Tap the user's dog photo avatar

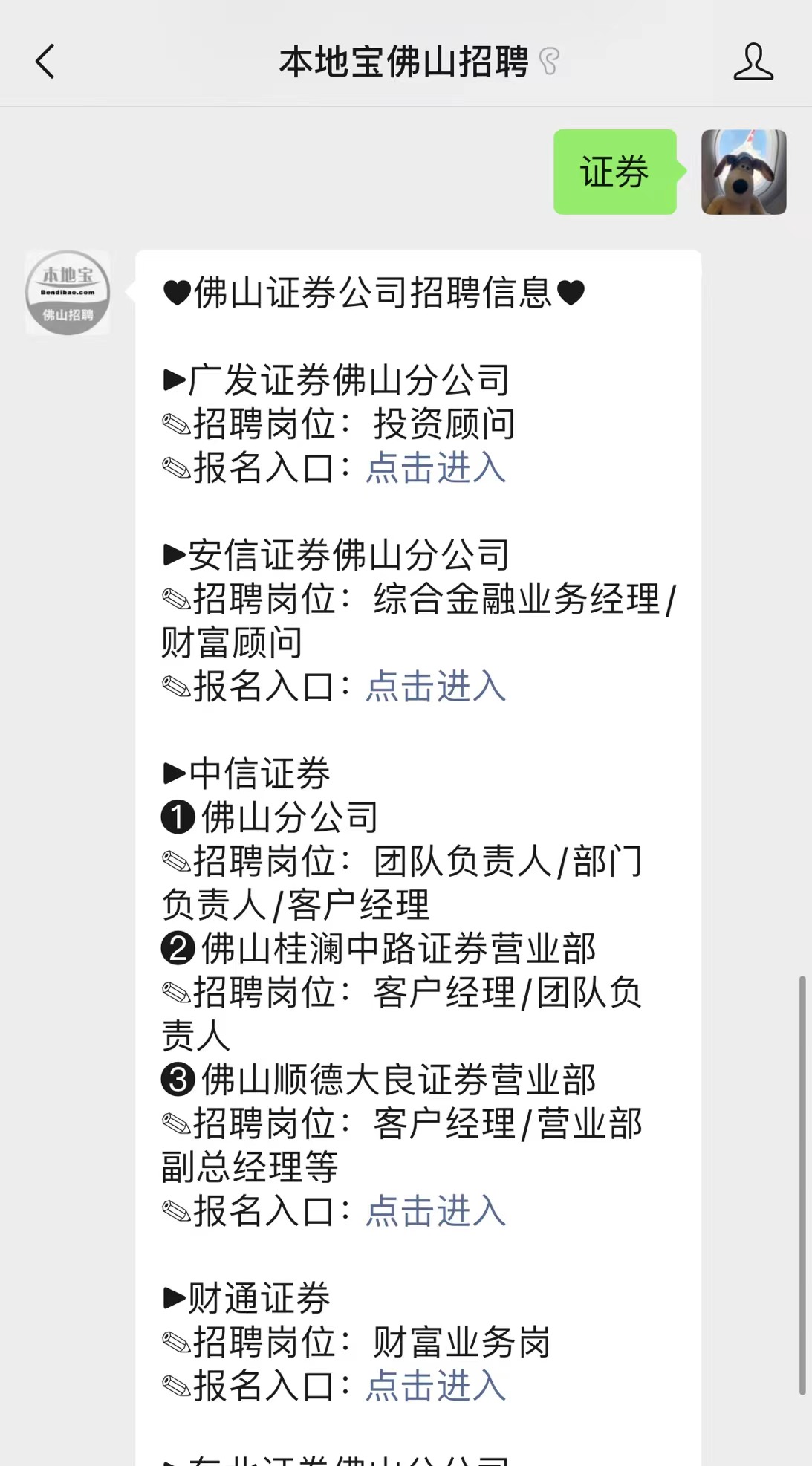tap(744, 172)
